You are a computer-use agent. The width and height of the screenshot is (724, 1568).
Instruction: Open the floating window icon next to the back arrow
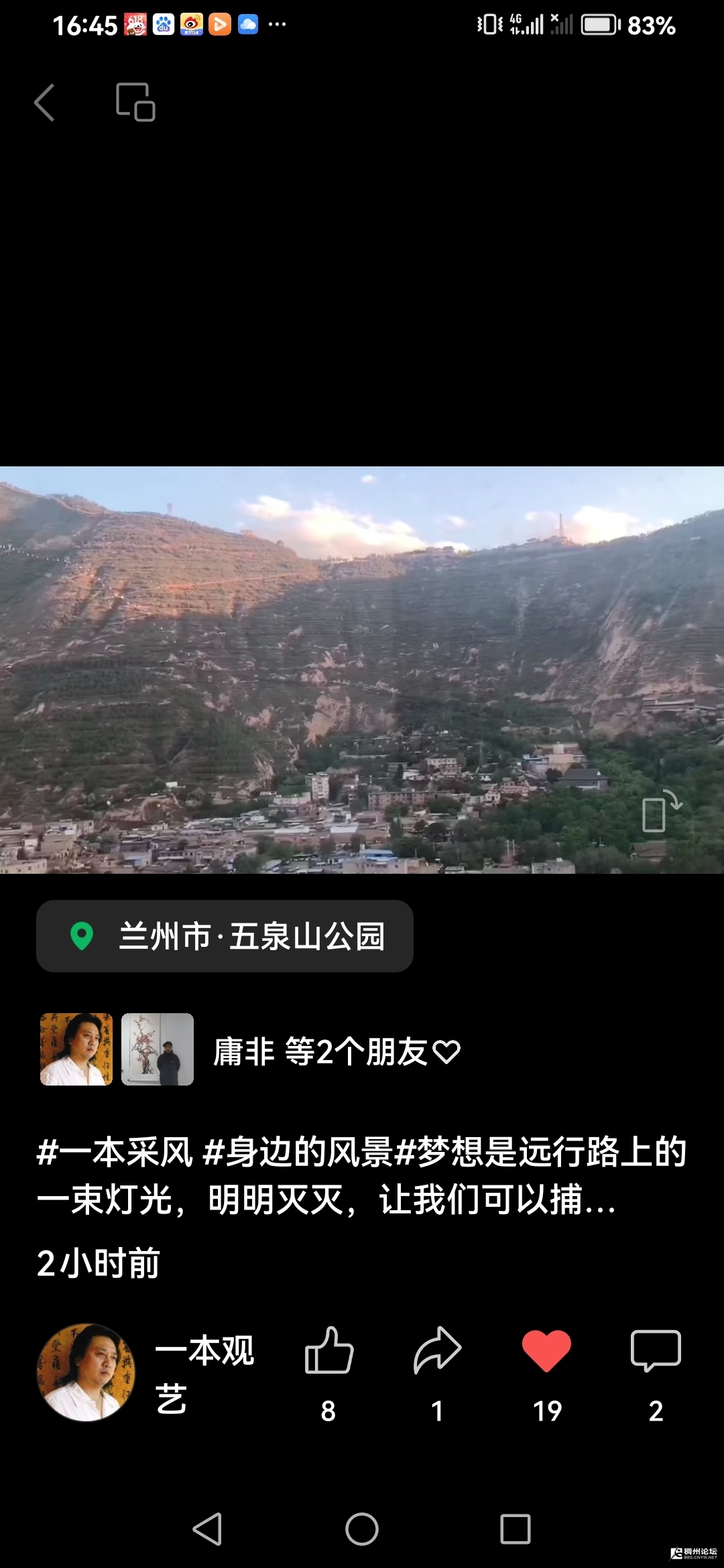click(x=135, y=103)
